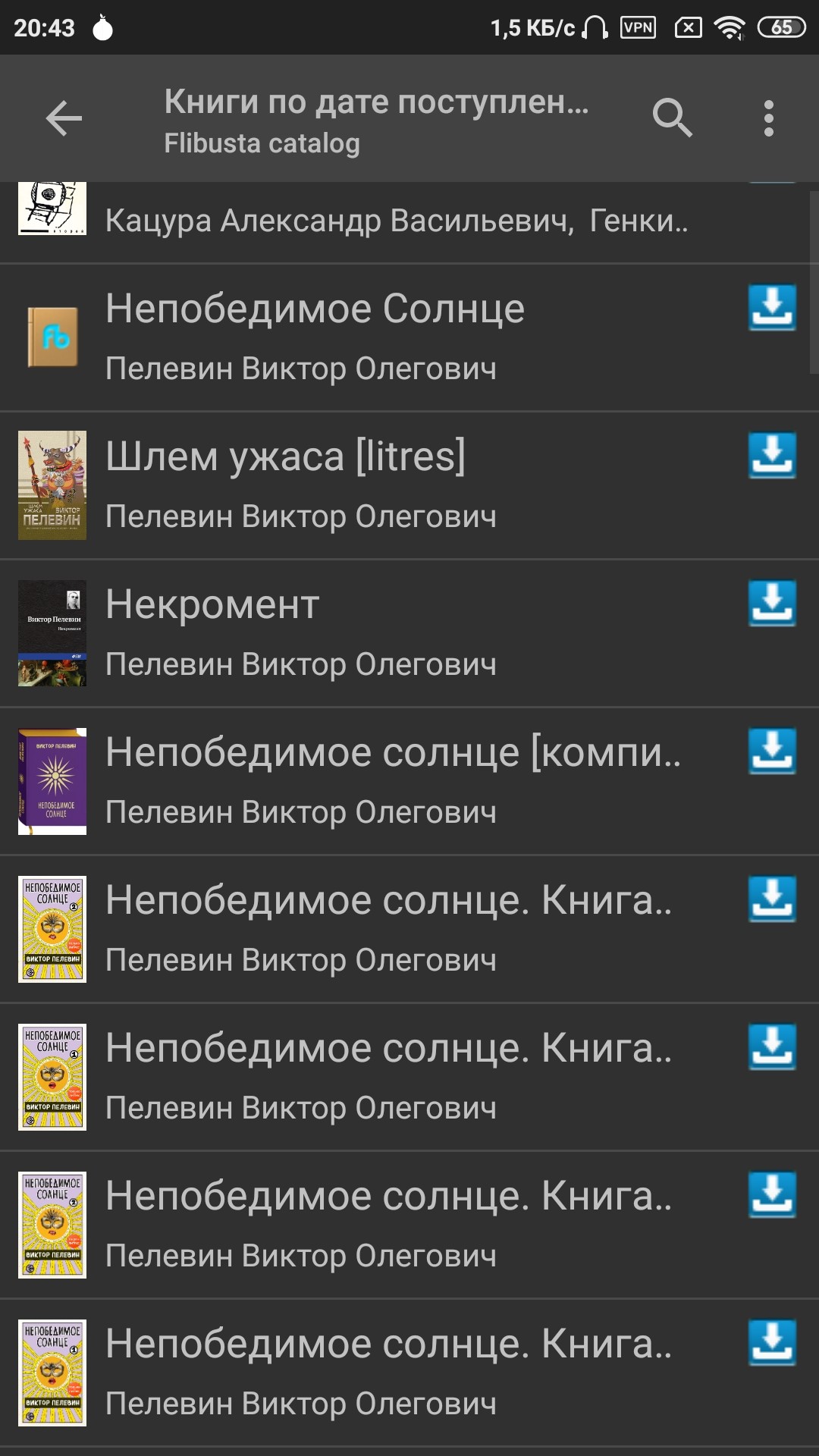Open search in the catalog
The height and width of the screenshot is (1456, 819).
pos(672,118)
